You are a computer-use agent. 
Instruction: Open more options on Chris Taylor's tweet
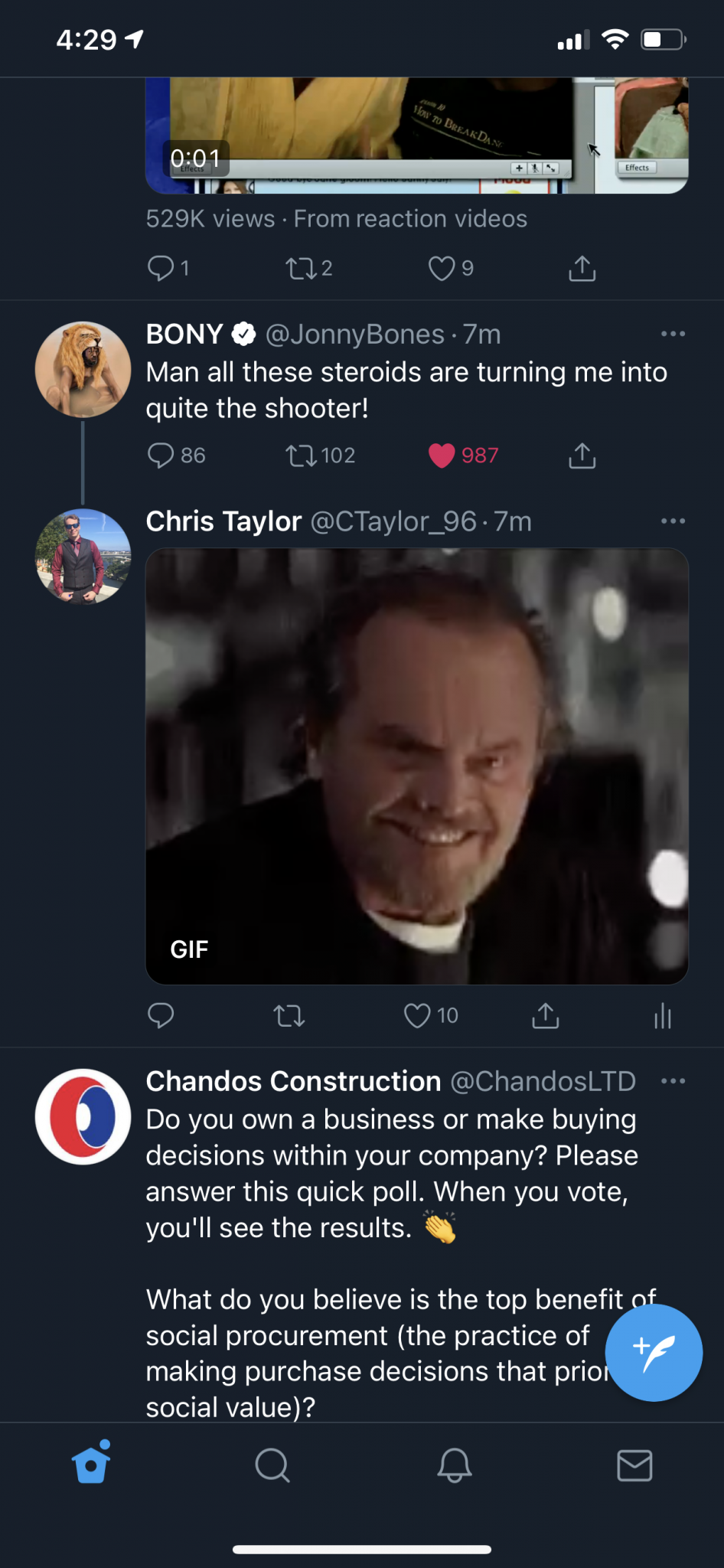pos(673,521)
